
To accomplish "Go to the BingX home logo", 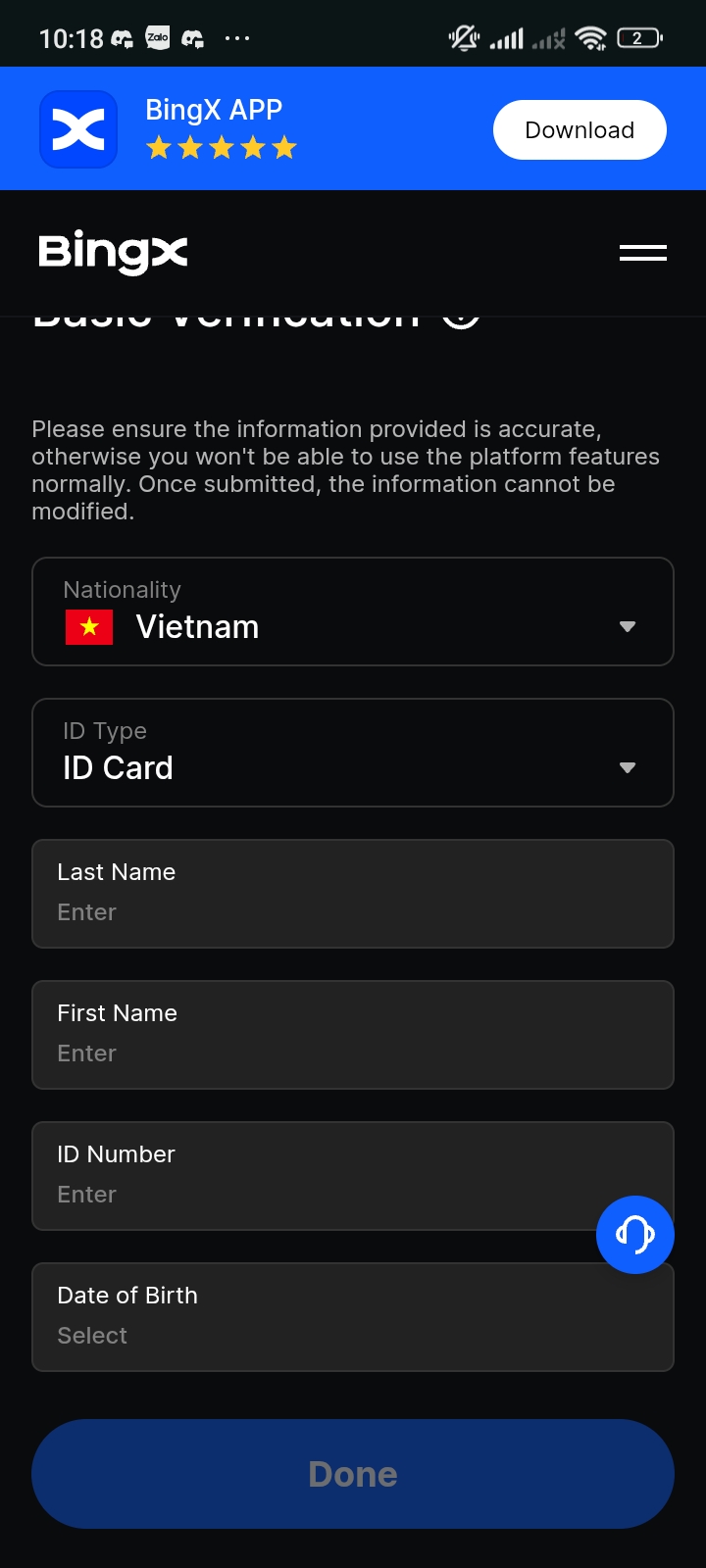I will (113, 253).
